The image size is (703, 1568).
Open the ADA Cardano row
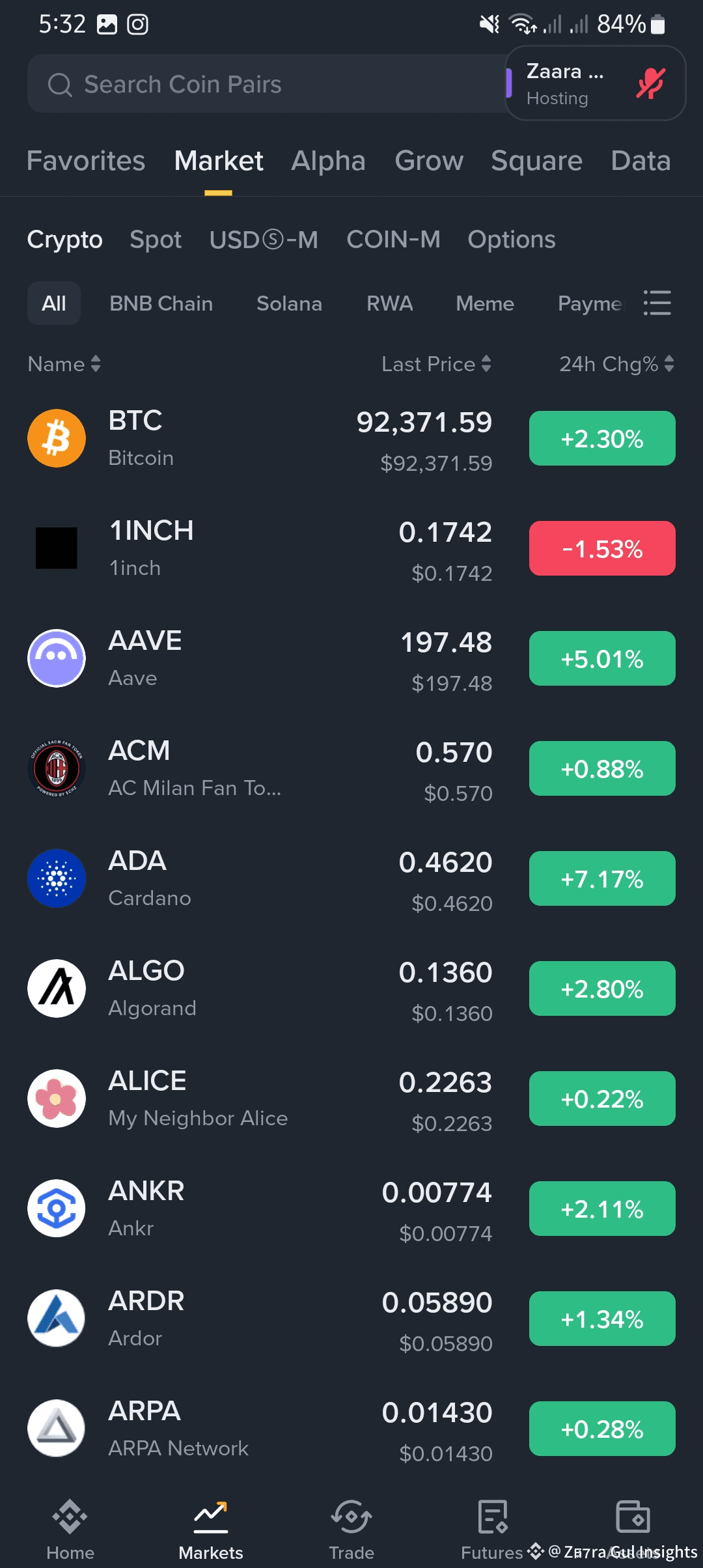[260, 879]
